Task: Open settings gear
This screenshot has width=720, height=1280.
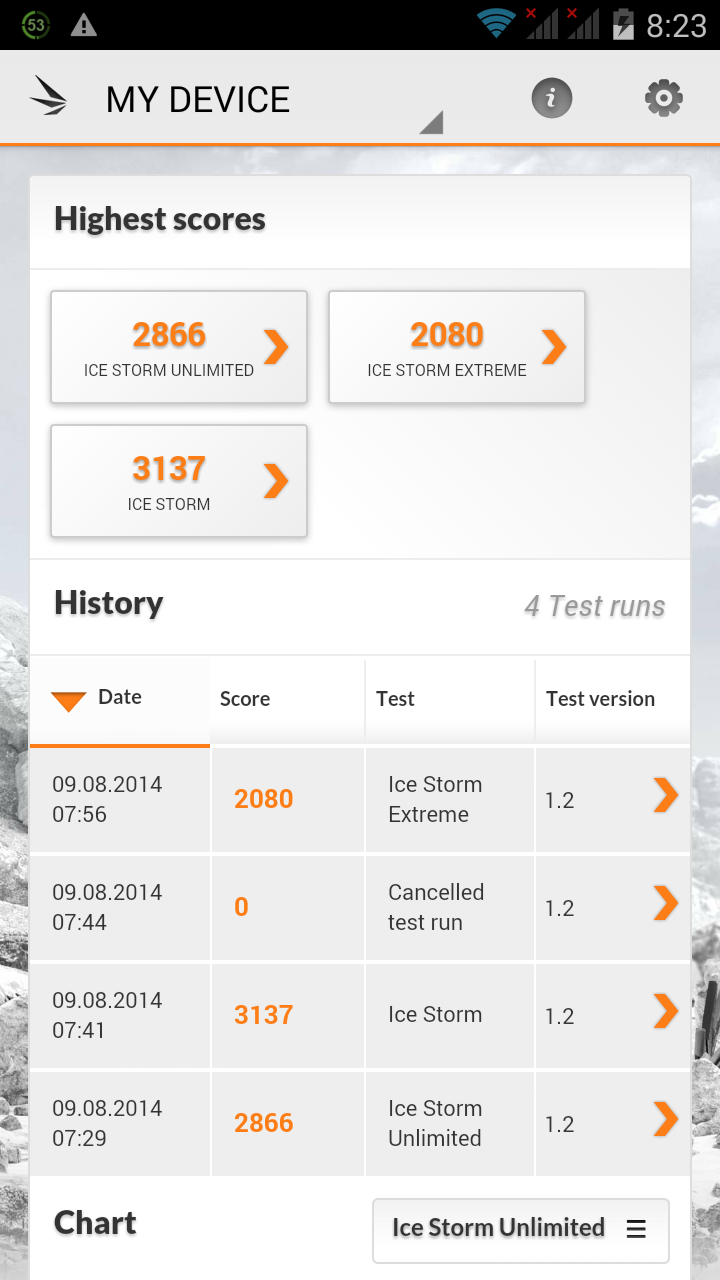Action: click(663, 99)
